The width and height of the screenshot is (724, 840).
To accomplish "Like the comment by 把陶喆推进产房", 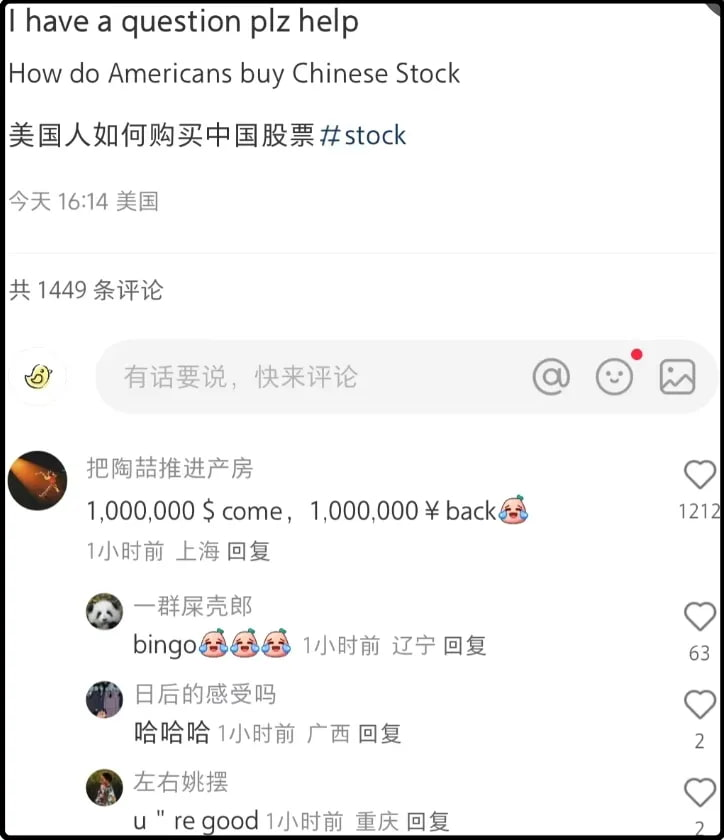I will tap(699, 474).
